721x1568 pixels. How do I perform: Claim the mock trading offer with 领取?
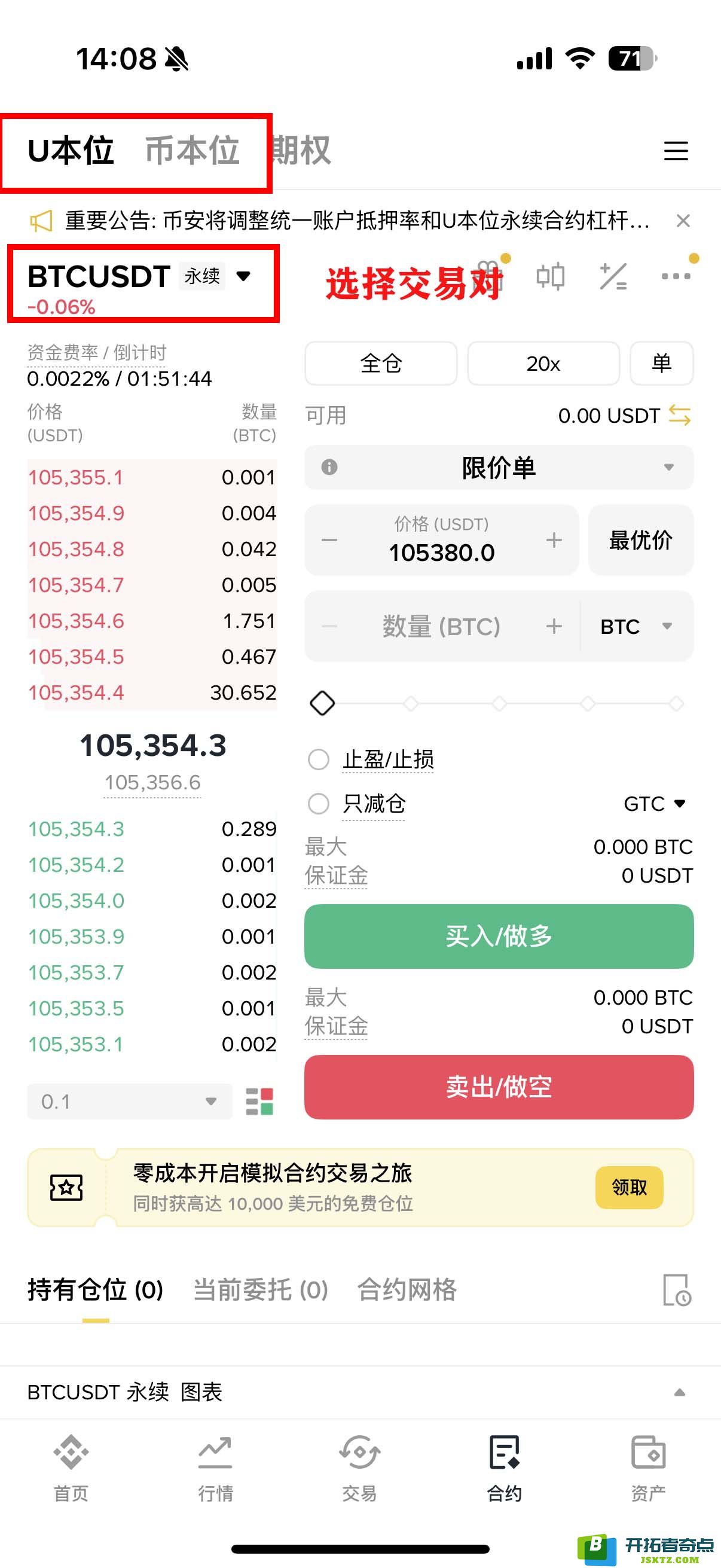click(x=629, y=1187)
